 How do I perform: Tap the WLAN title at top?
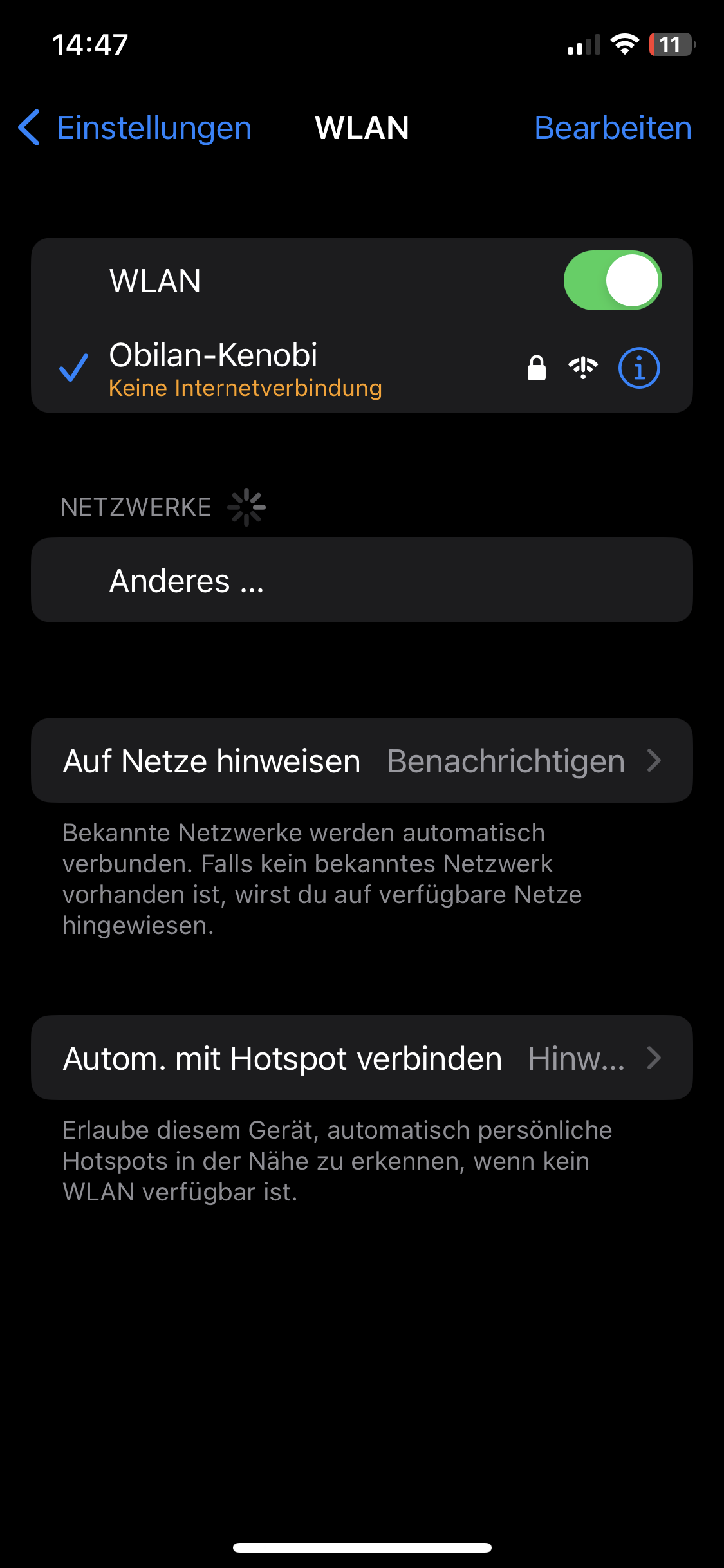pos(362,128)
